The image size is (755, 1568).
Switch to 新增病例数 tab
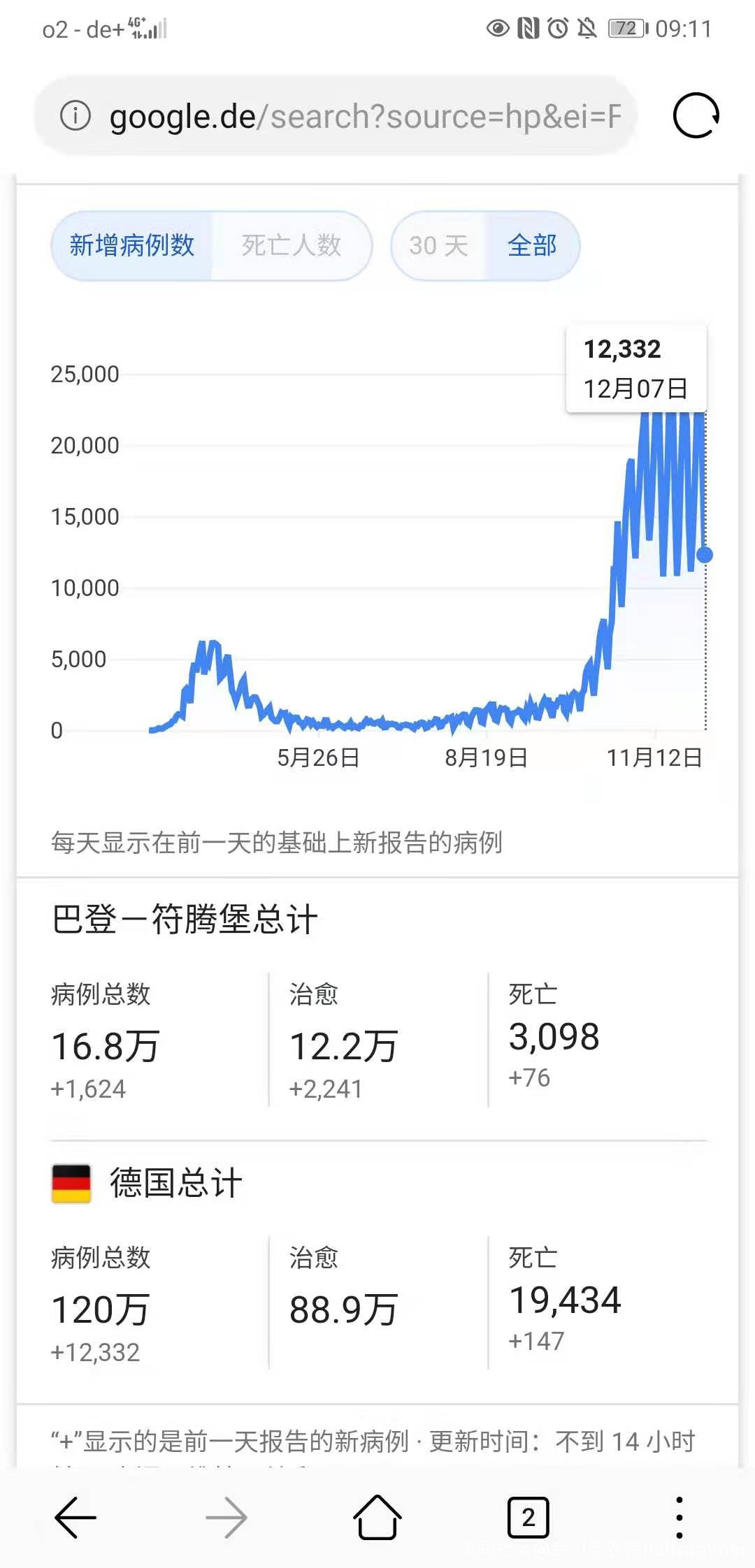[132, 246]
